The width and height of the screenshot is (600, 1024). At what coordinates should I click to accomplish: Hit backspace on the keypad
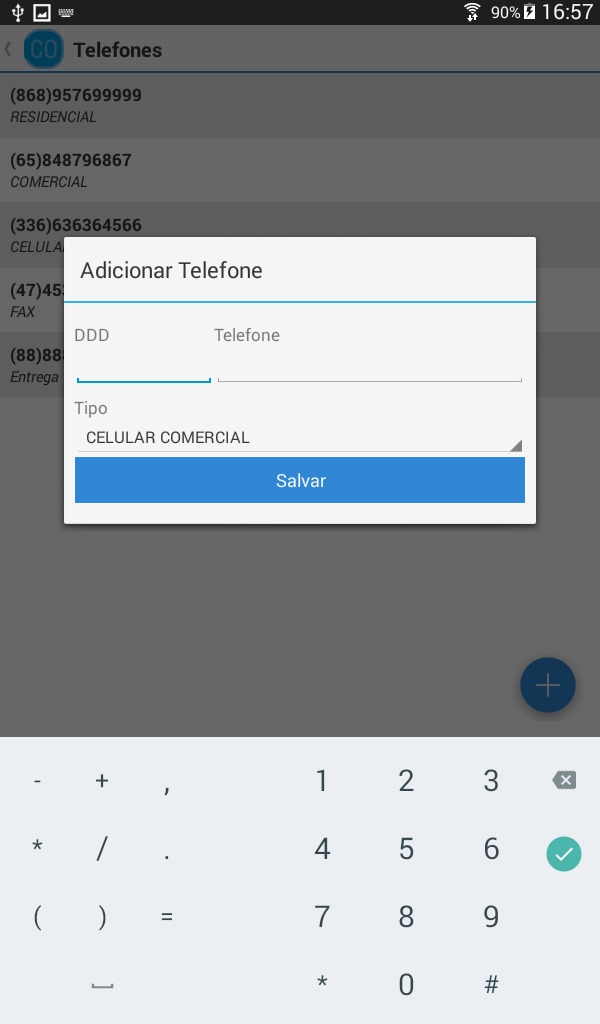[563, 780]
